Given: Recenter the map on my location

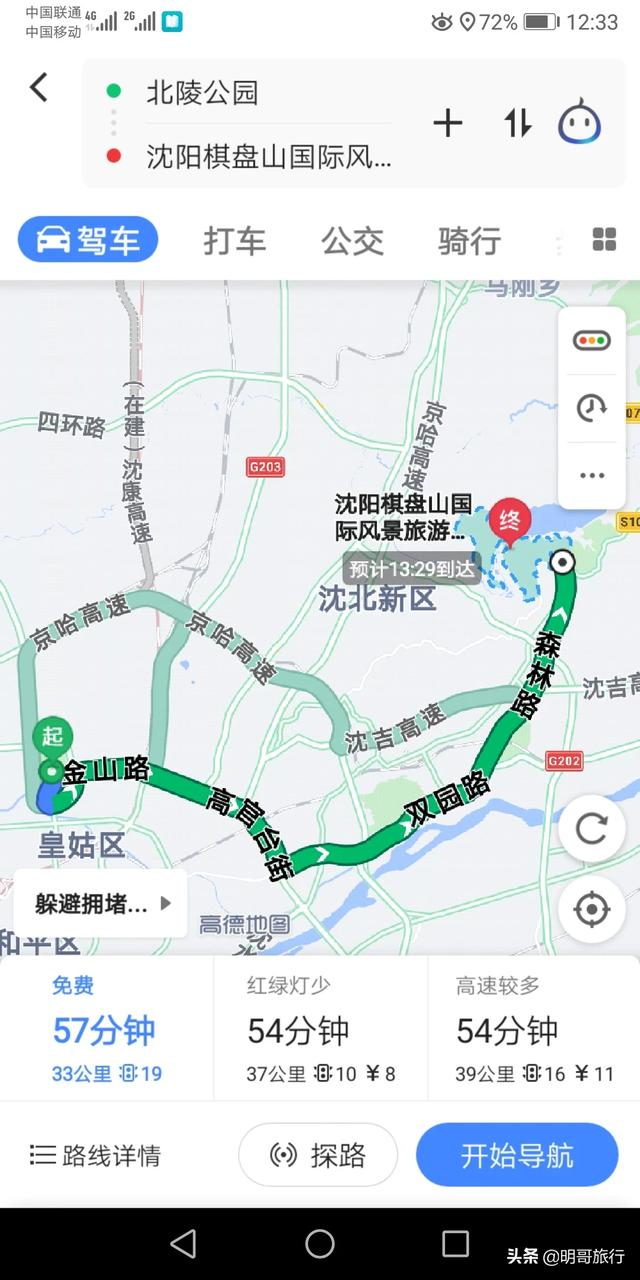Looking at the screenshot, I should pyautogui.click(x=592, y=910).
